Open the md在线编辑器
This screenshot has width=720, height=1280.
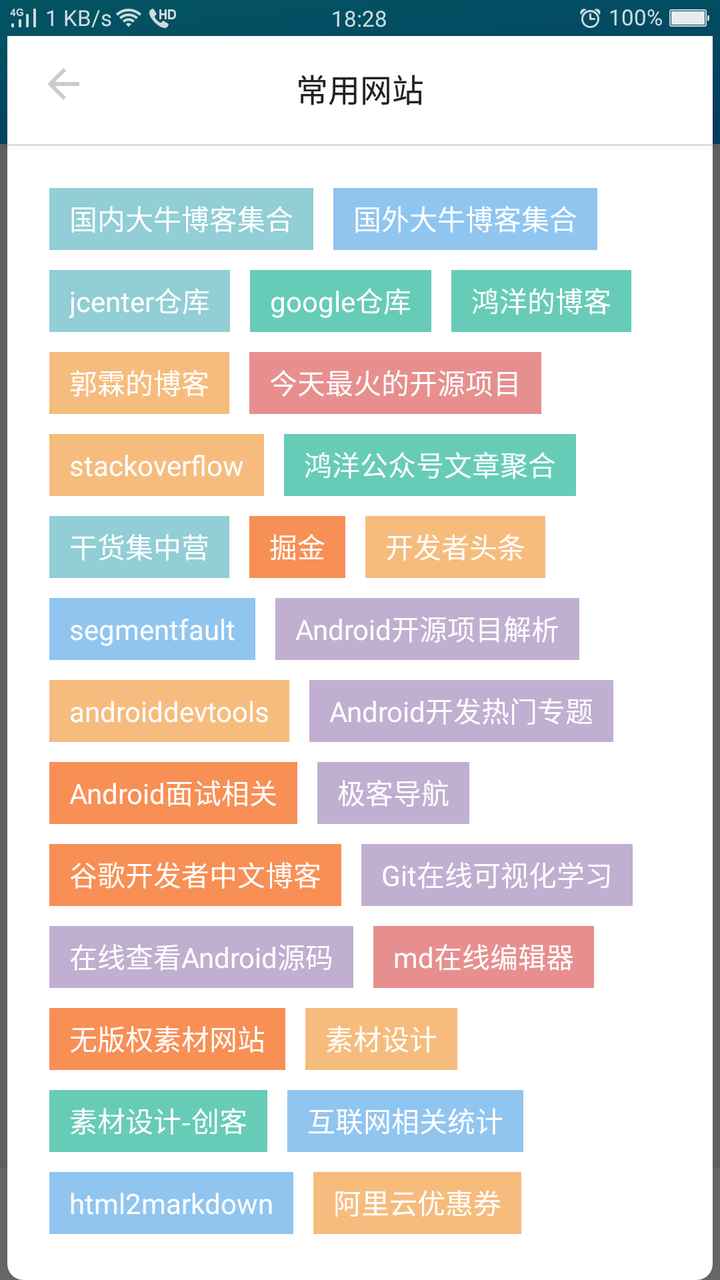click(483, 957)
